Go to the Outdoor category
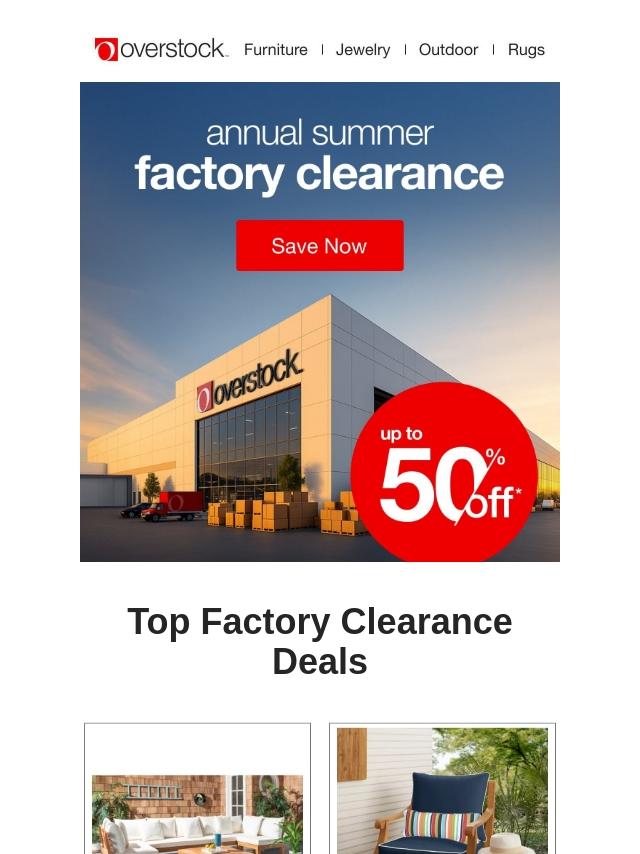 (x=448, y=49)
